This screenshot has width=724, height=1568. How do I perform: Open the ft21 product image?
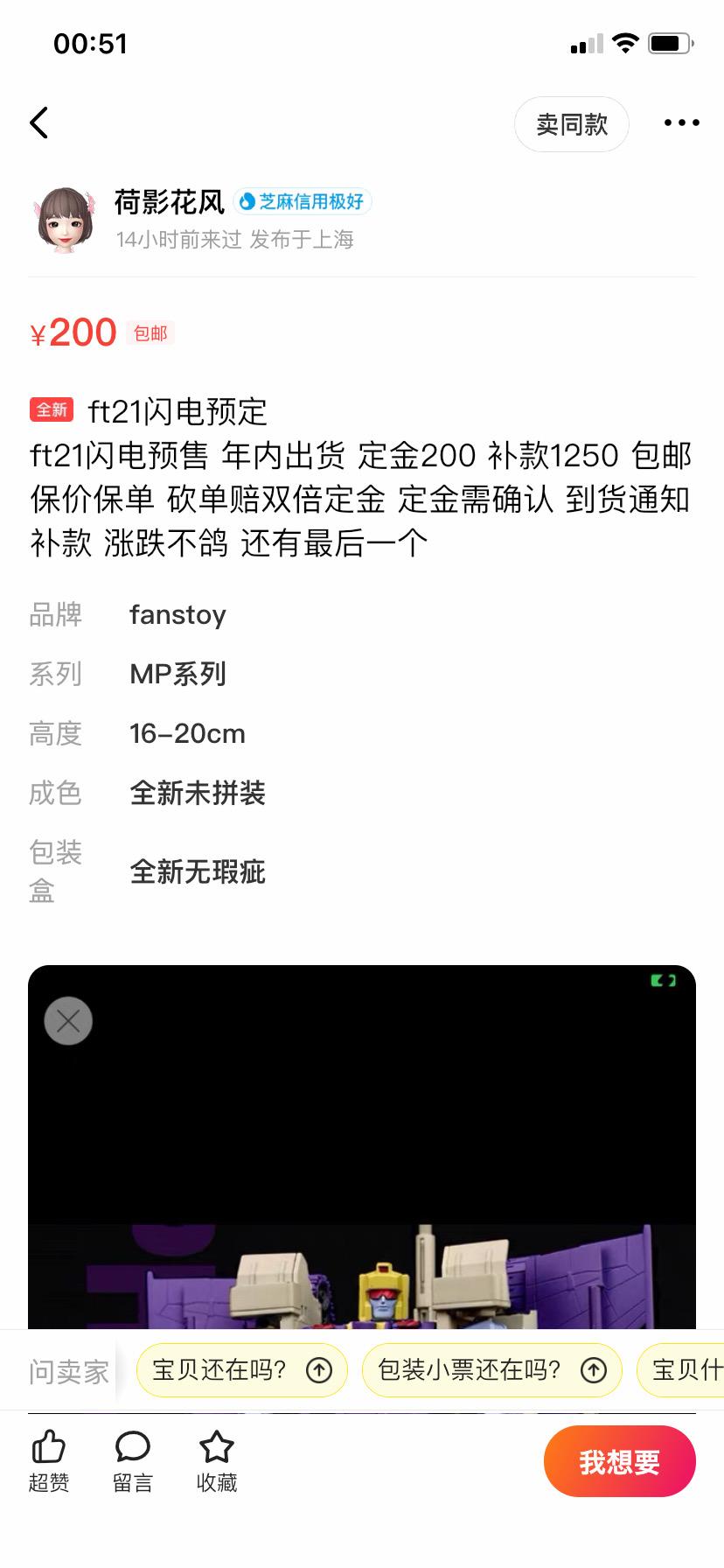pos(362,1225)
